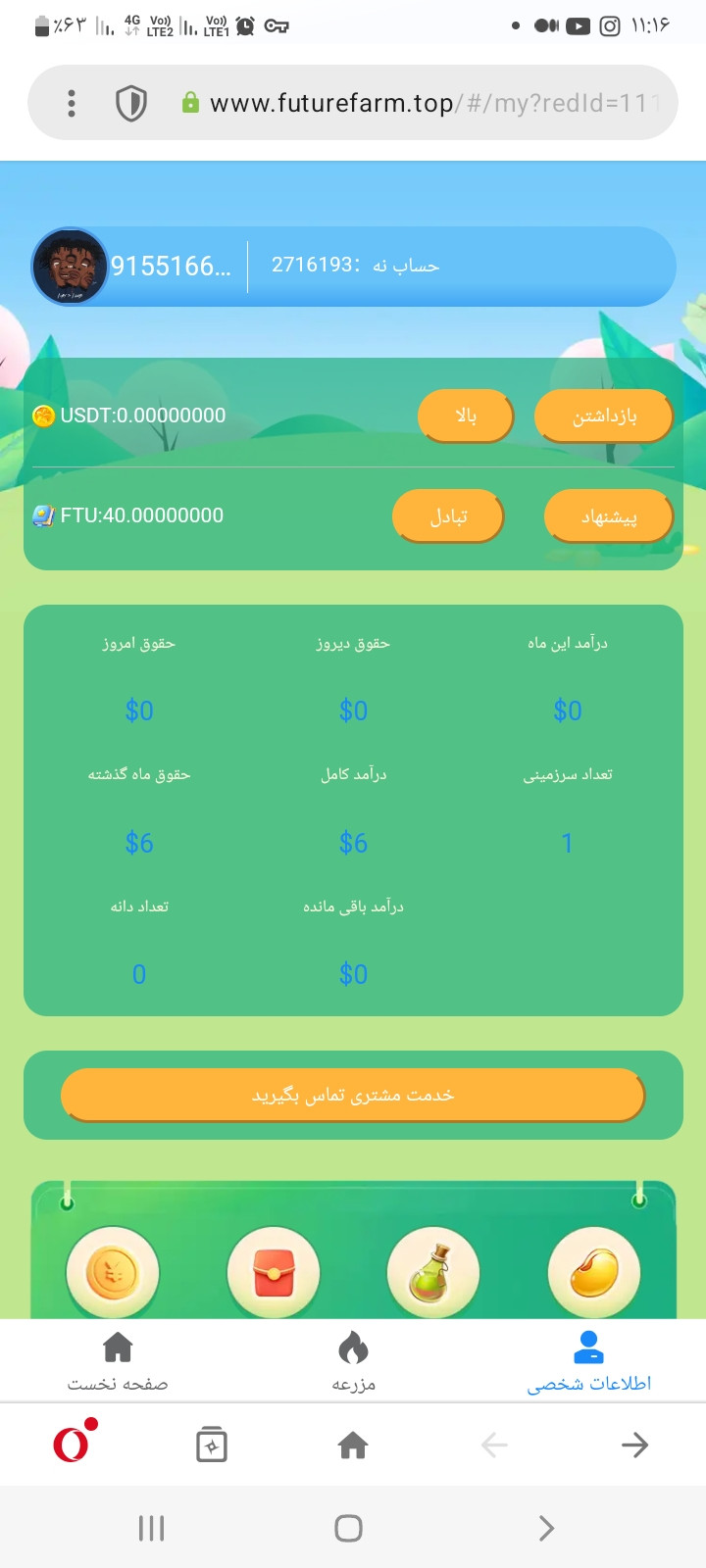Open the green potion bottle icon

(433, 1273)
